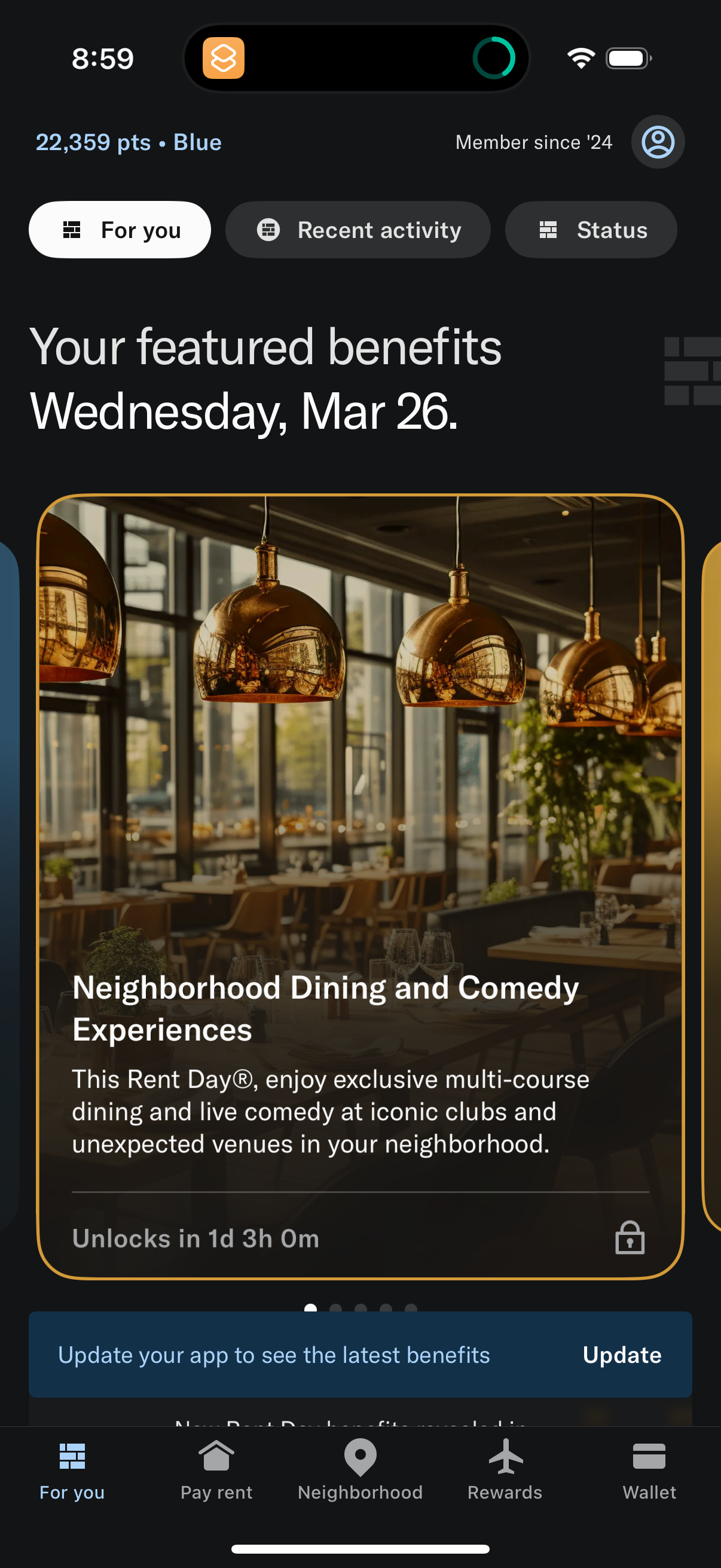Tap Update to get the latest app
This screenshot has width=721, height=1568.
(621, 1355)
